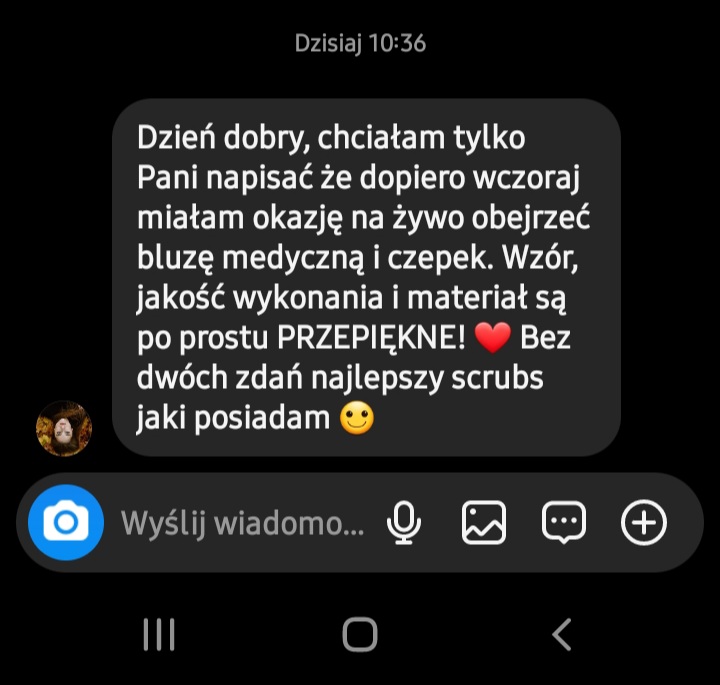Open the recent apps view
The height and width of the screenshot is (685, 720).
159,634
